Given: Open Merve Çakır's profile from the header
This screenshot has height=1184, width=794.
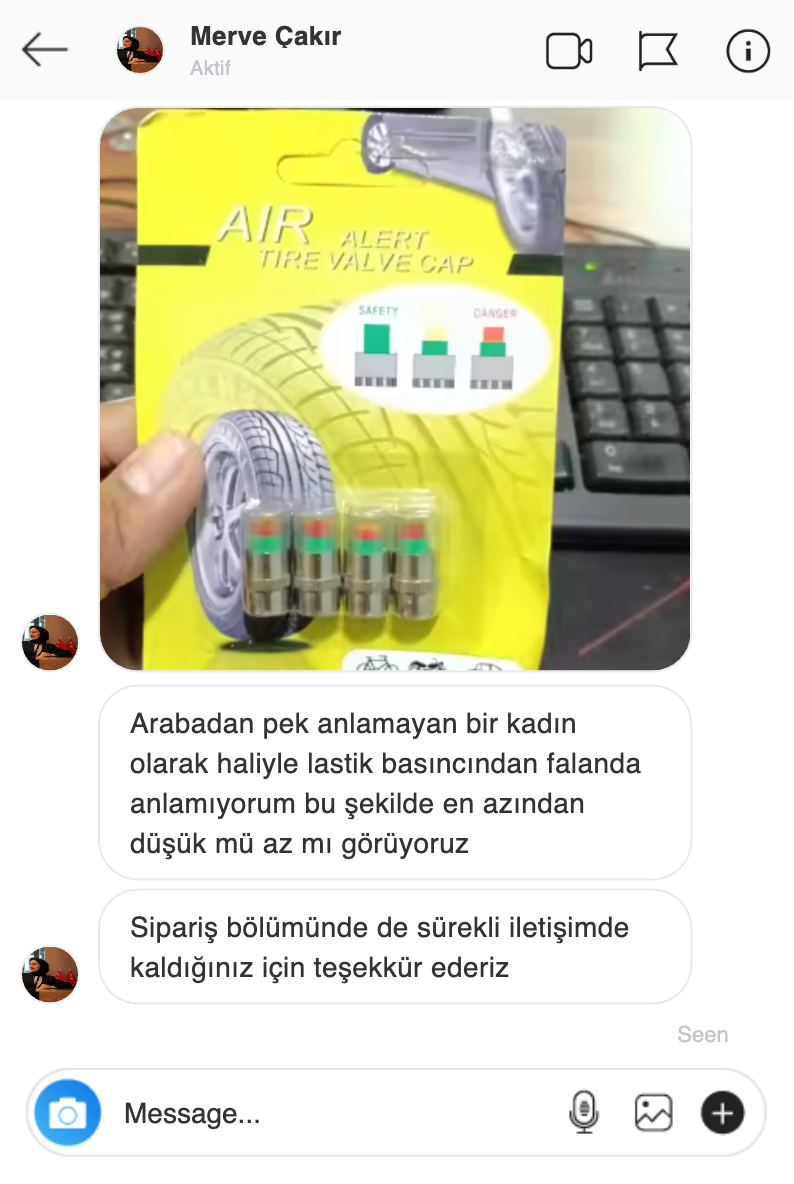Looking at the screenshot, I should [x=264, y=37].
